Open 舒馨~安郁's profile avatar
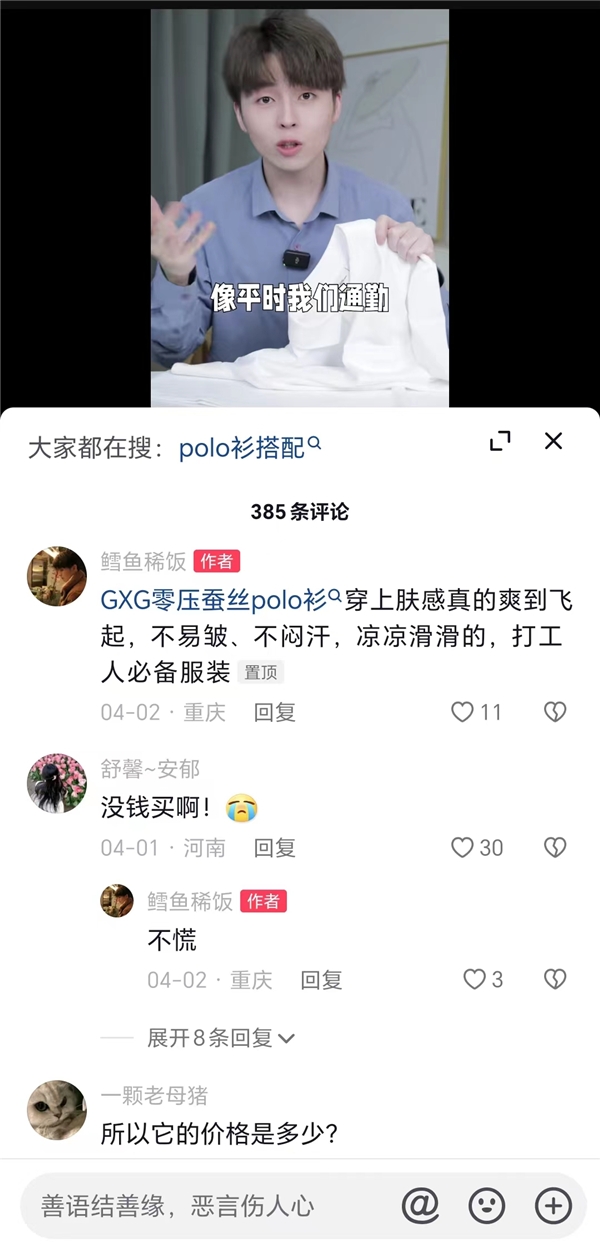 pyautogui.click(x=56, y=783)
